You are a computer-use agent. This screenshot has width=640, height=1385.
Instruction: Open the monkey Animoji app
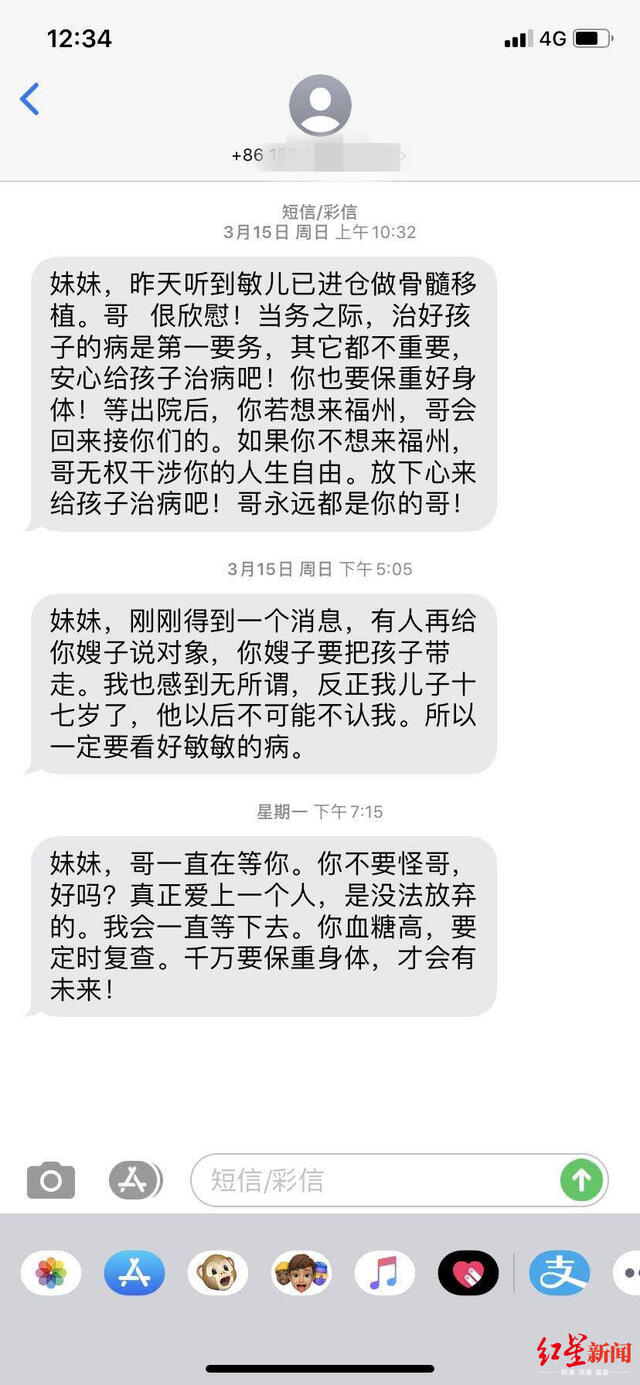[218, 1273]
